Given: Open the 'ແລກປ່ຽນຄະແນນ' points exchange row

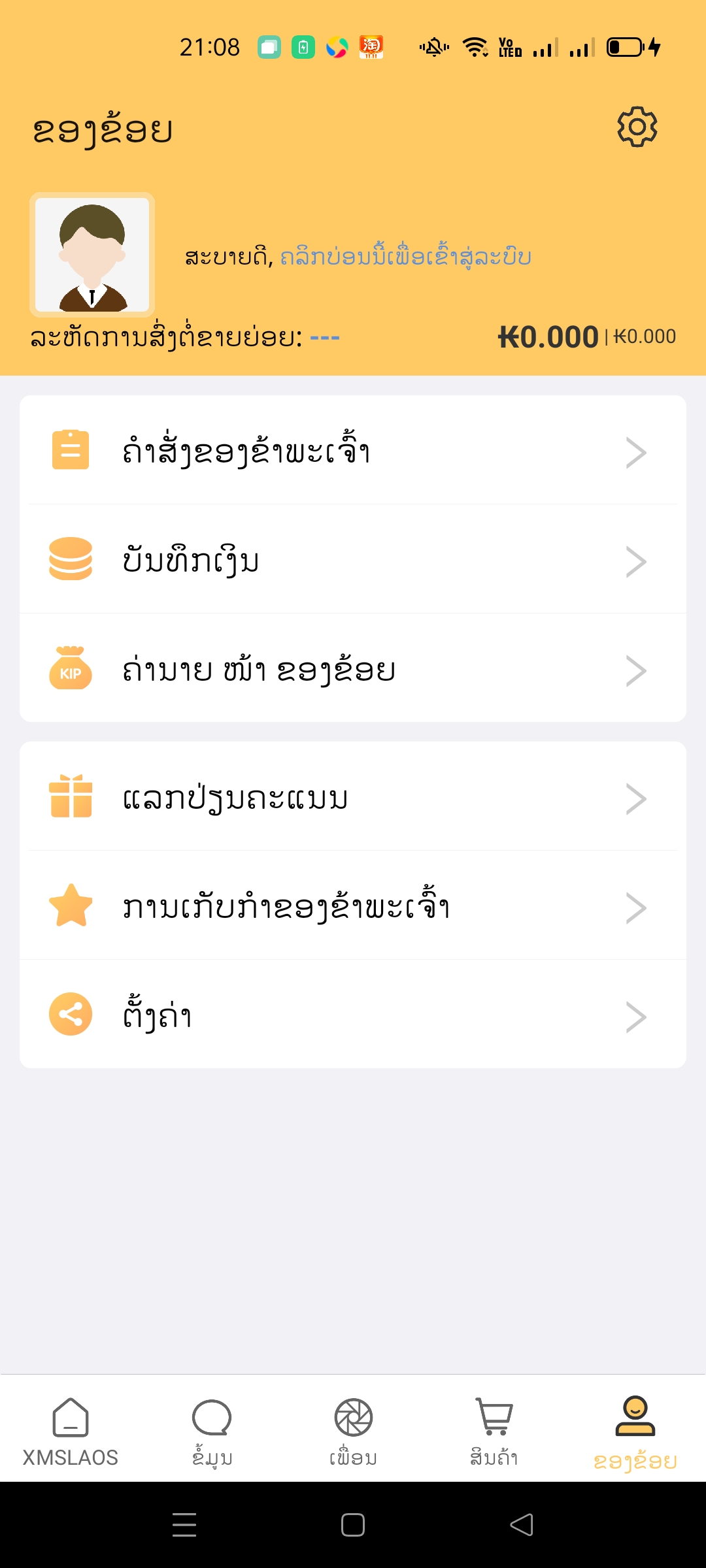Looking at the screenshot, I should pyautogui.click(x=353, y=798).
